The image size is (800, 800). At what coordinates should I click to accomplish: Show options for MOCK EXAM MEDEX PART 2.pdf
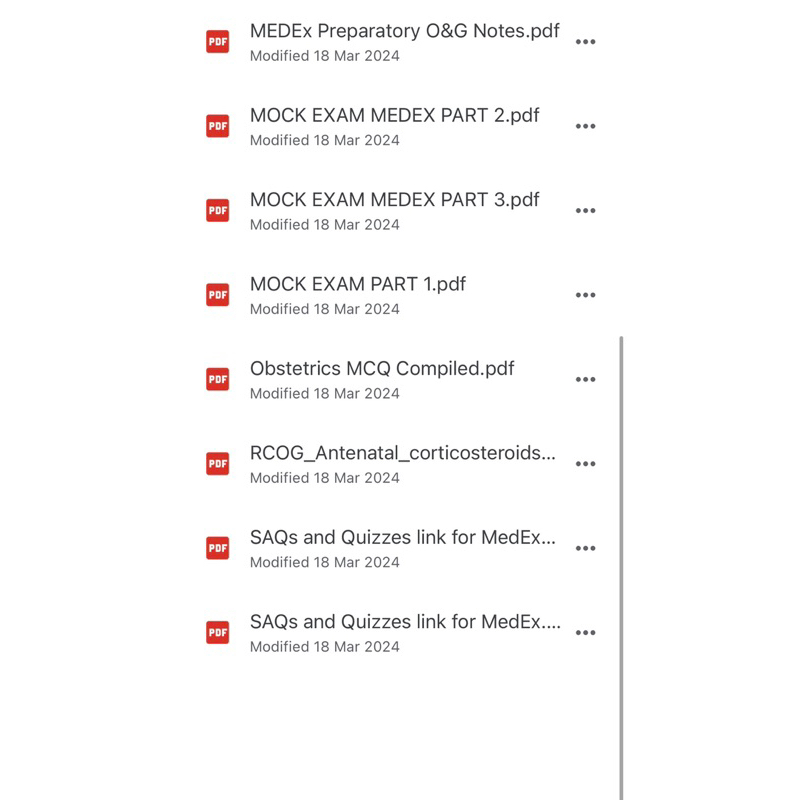[586, 127]
